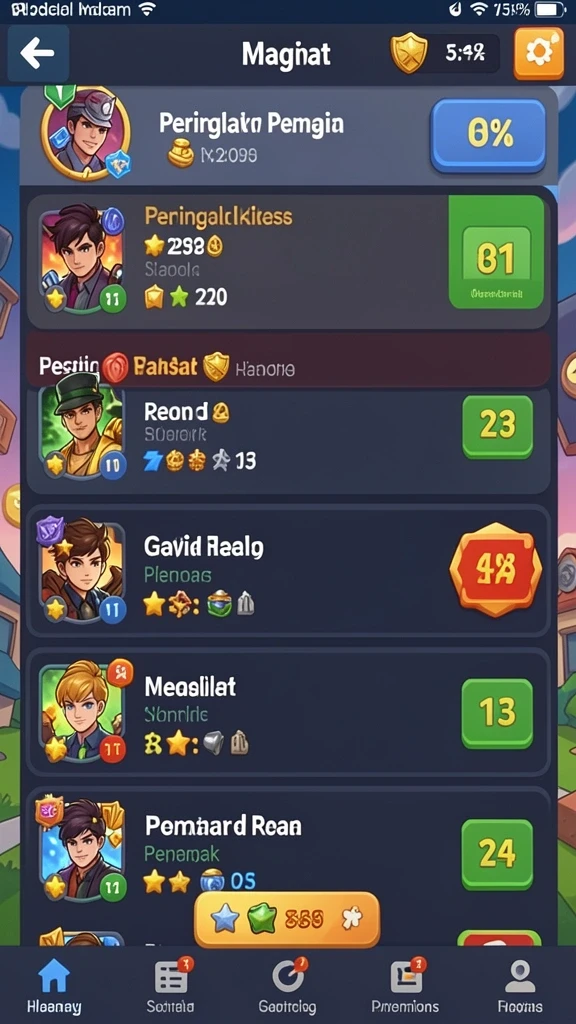
Task: Tap the orange star and gem reward button
Action: [287, 920]
